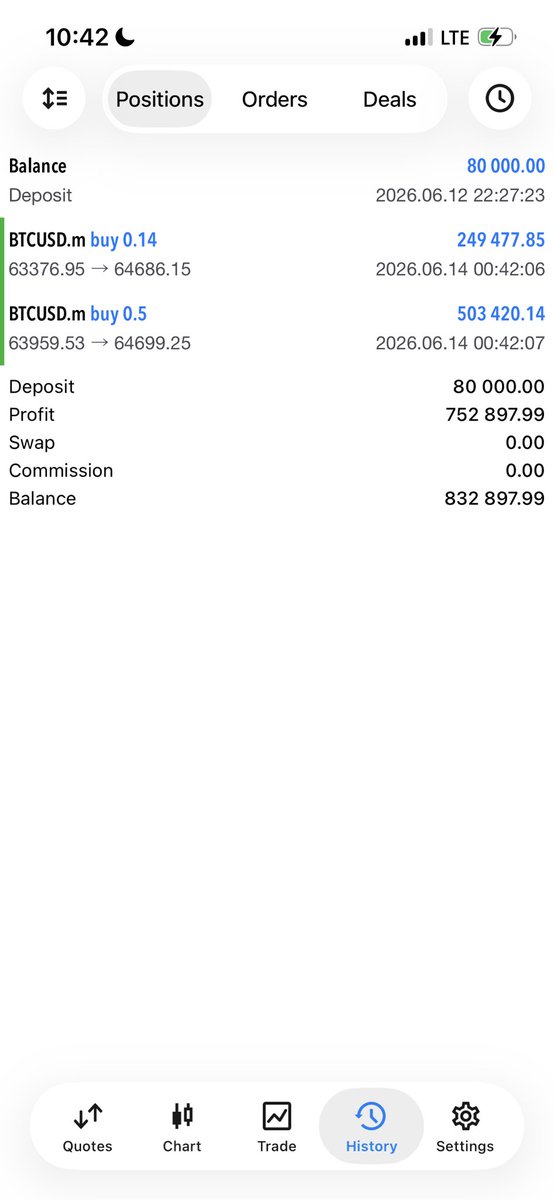Select the History tab

371,1128
